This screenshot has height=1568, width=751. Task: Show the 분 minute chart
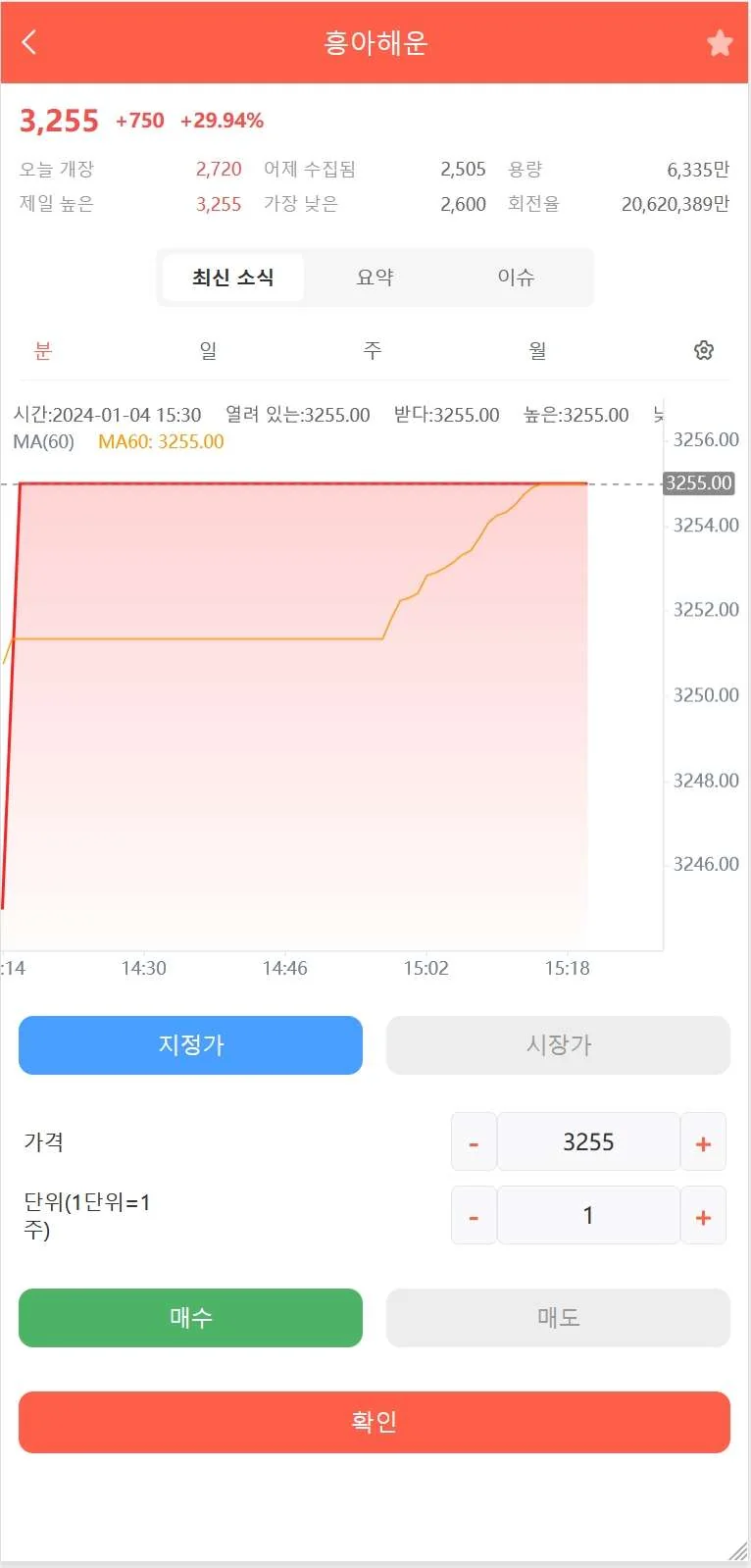click(43, 351)
